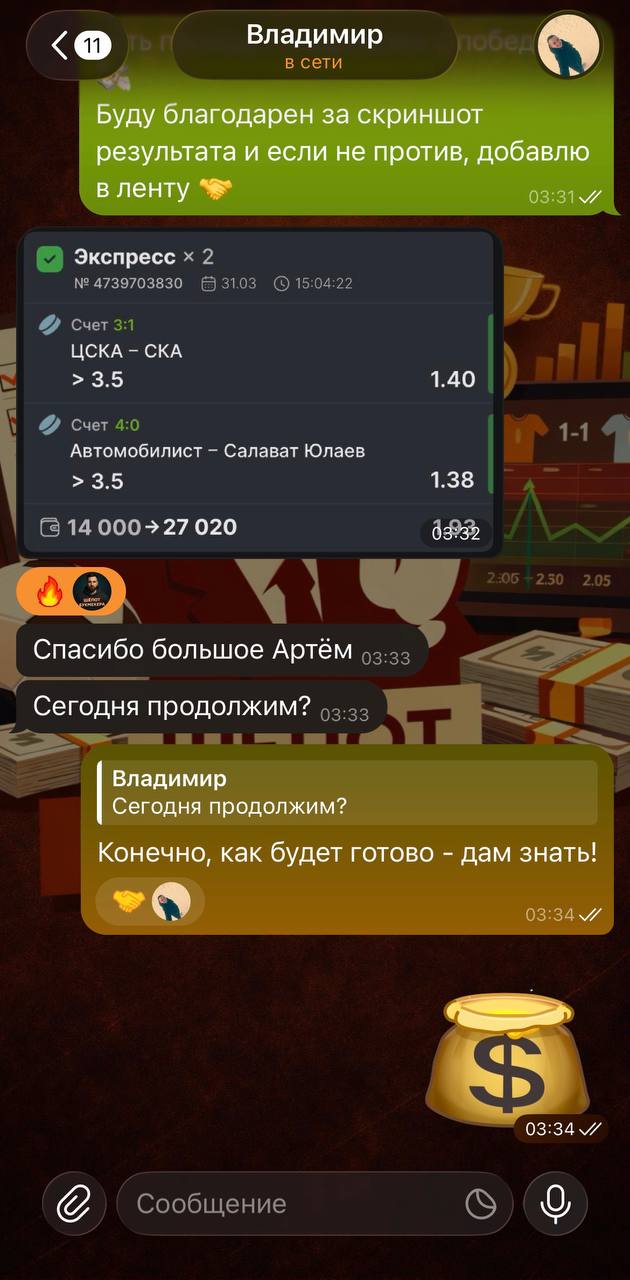Jump to the quoted message "Сегодня продолжим?"
The width and height of the screenshot is (630, 1280).
click(347, 792)
